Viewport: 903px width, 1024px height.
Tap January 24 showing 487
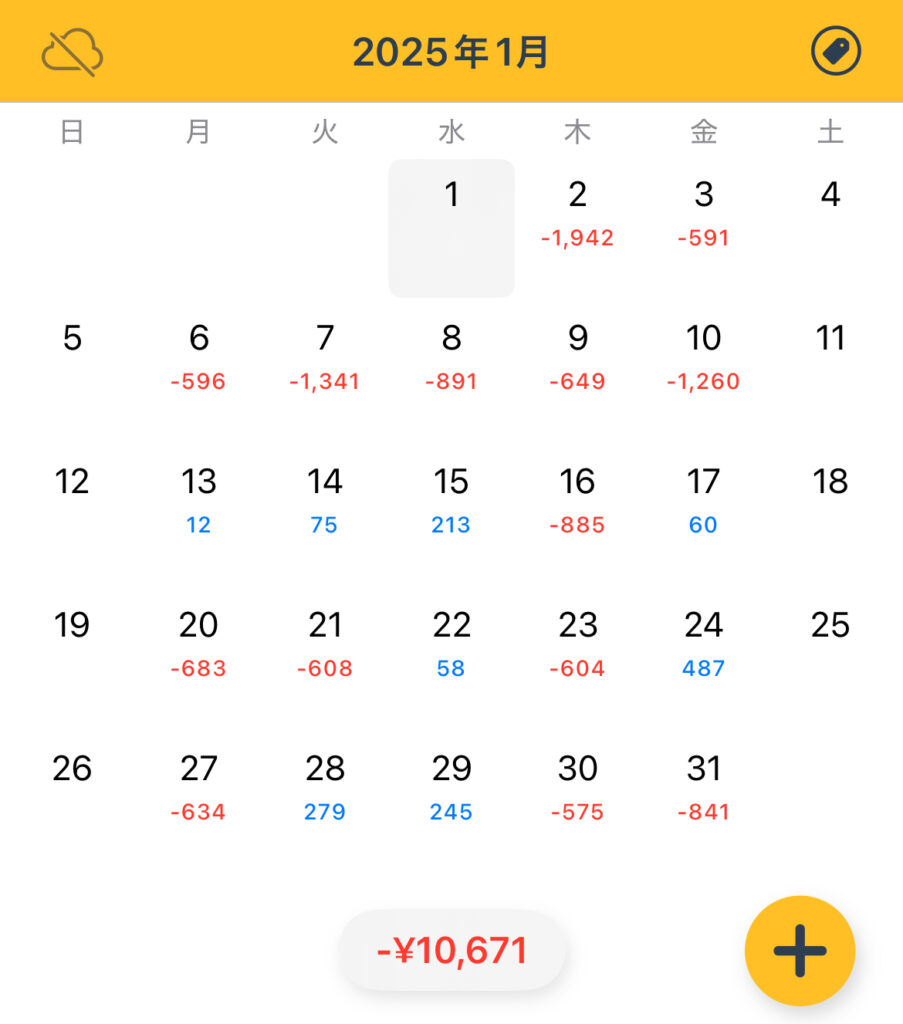(704, 643)
